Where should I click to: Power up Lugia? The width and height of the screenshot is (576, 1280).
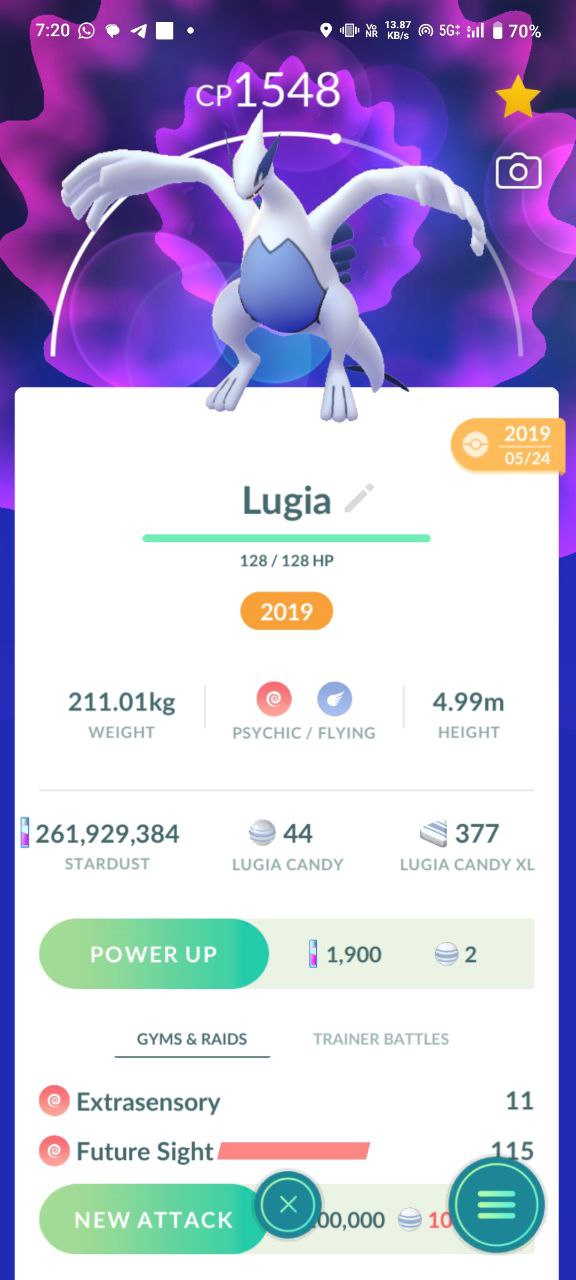pyautogui.click(x=154, y=954)
